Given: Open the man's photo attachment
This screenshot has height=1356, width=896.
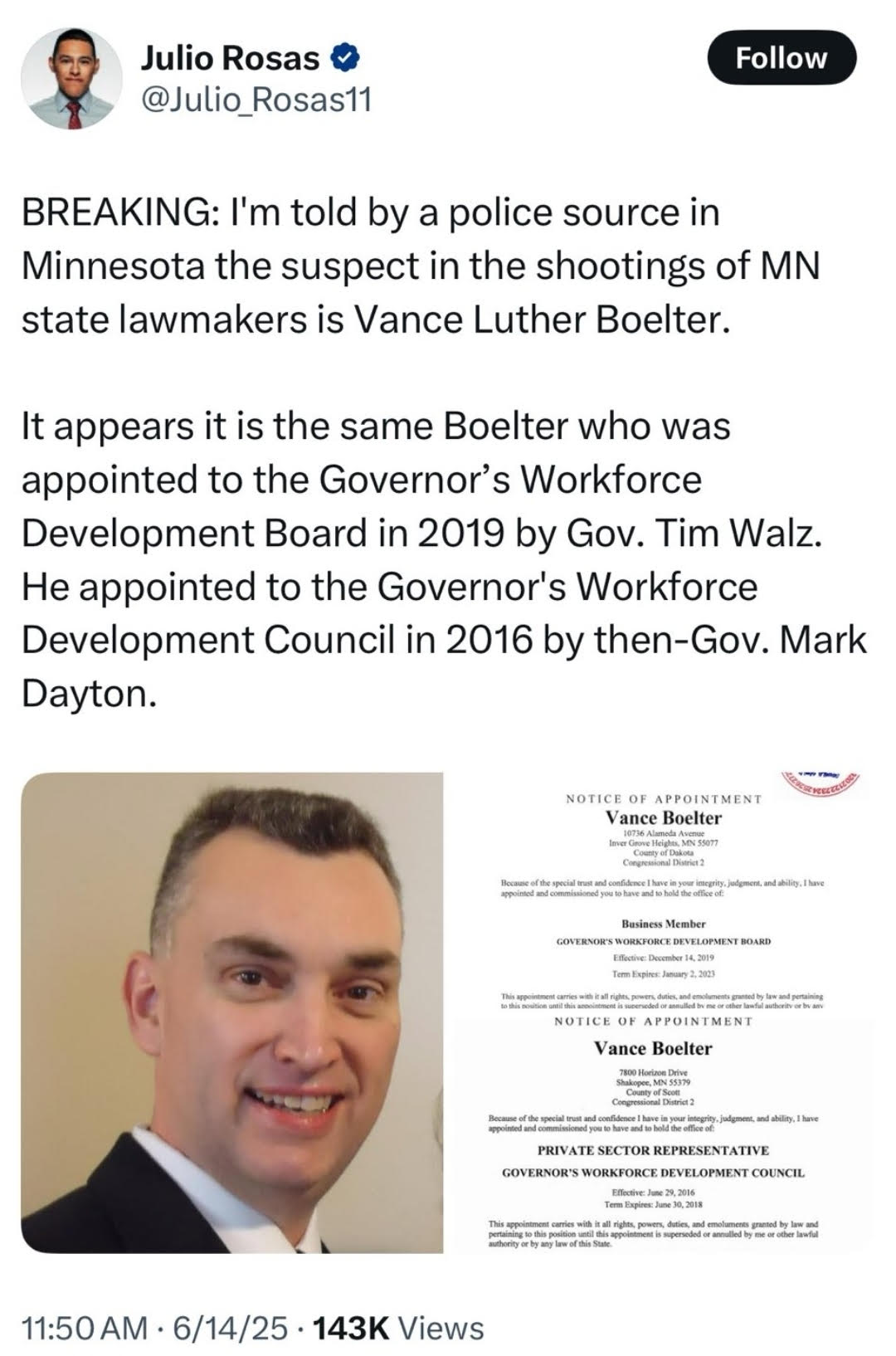Looking at the screenshot, I should point(232,1012).
